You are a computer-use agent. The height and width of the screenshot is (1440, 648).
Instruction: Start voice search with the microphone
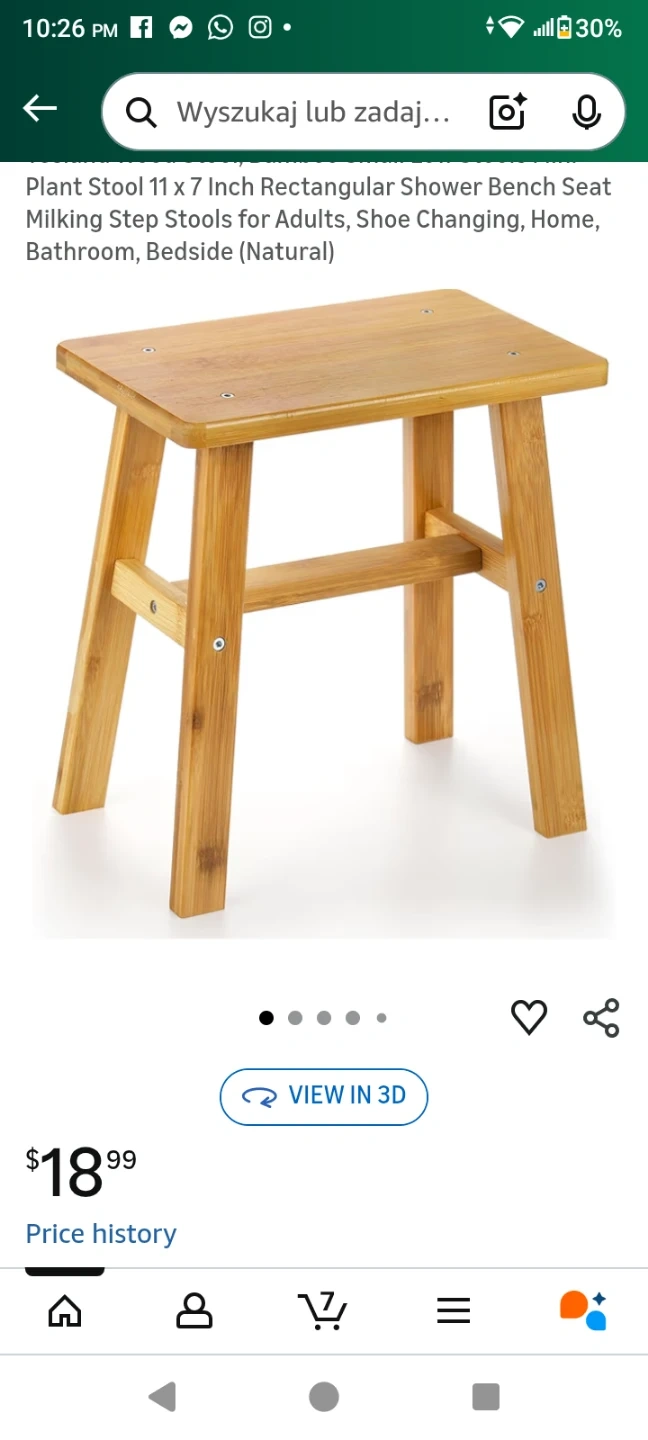tap(586, 112)
